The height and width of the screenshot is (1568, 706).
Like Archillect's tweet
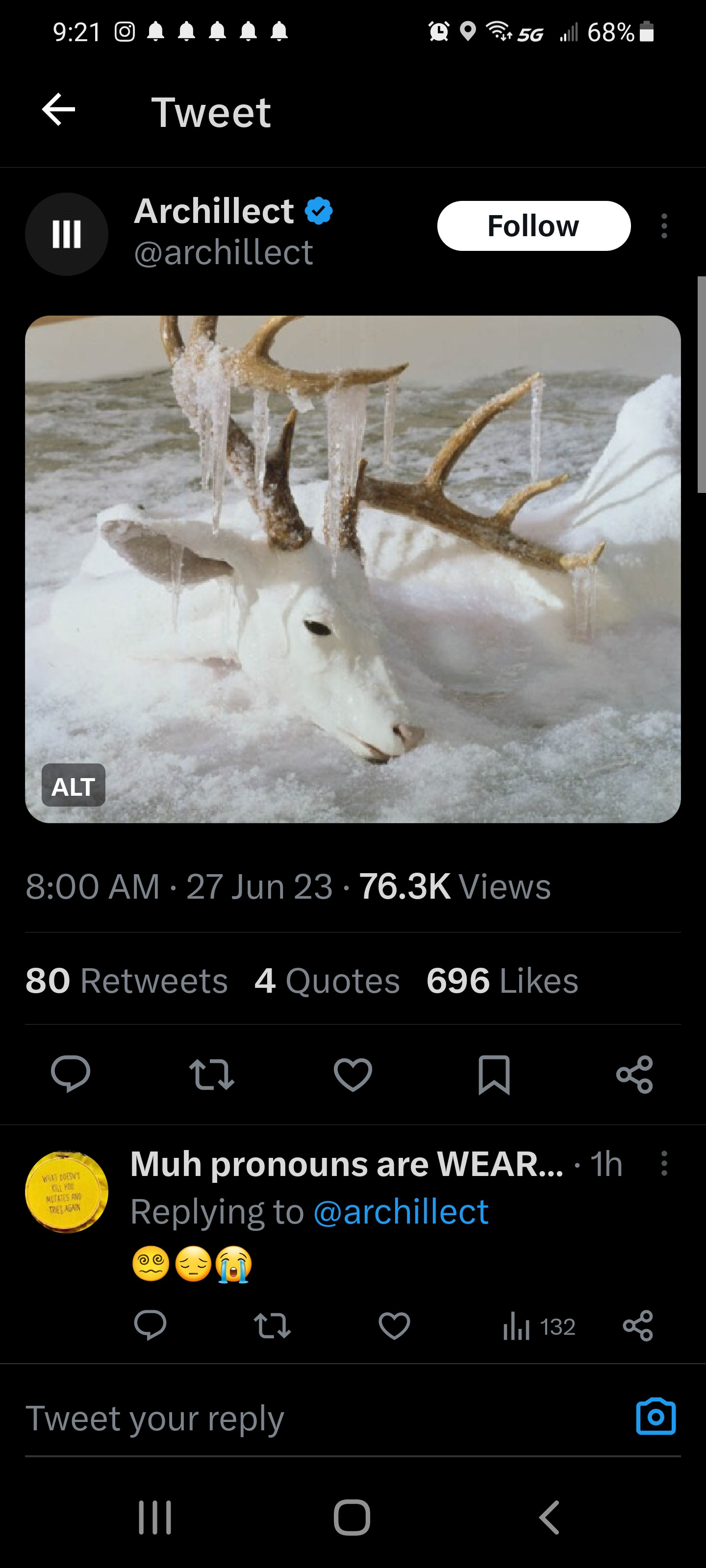click(x=353, y=1075)
